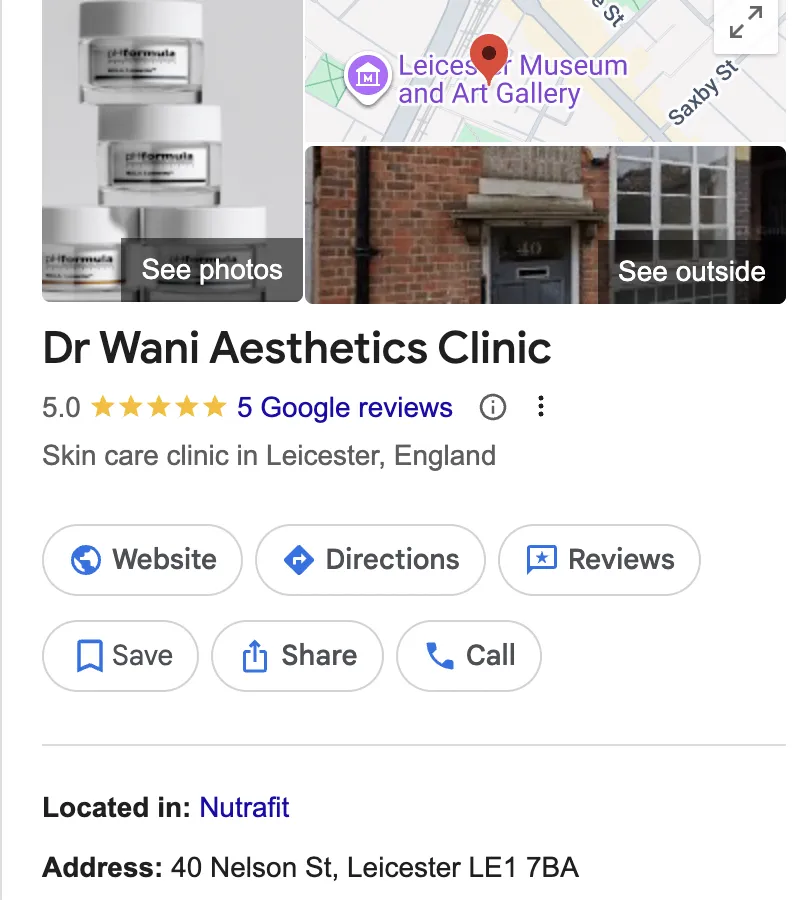Viewport: 808px width, 900px height.
Task: Open the three-dot more options menu
Action: [541, 407]
